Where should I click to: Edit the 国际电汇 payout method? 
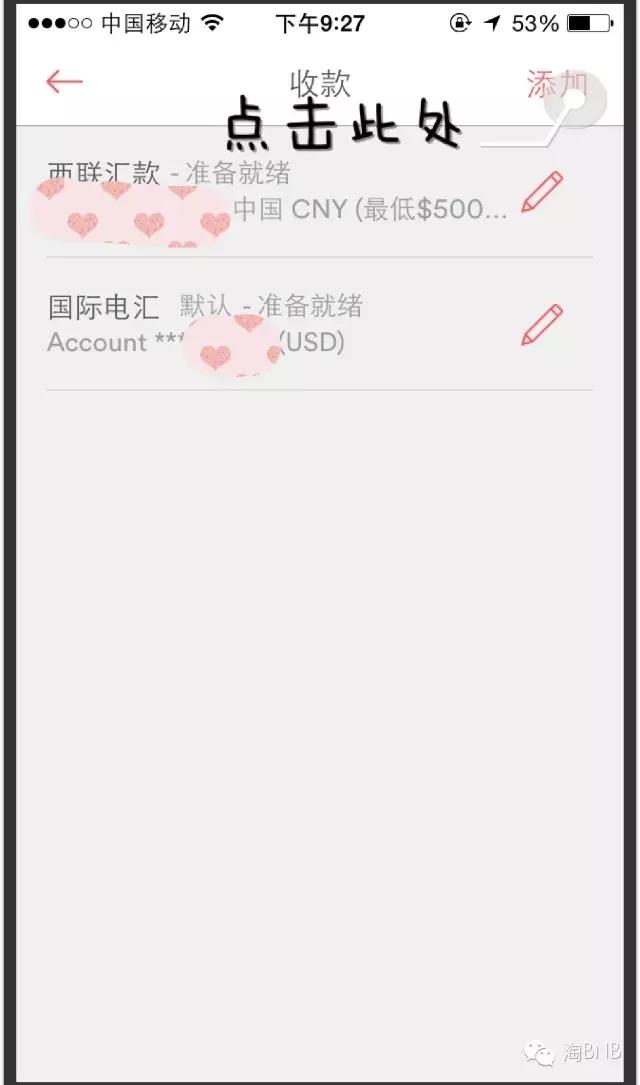542,325
